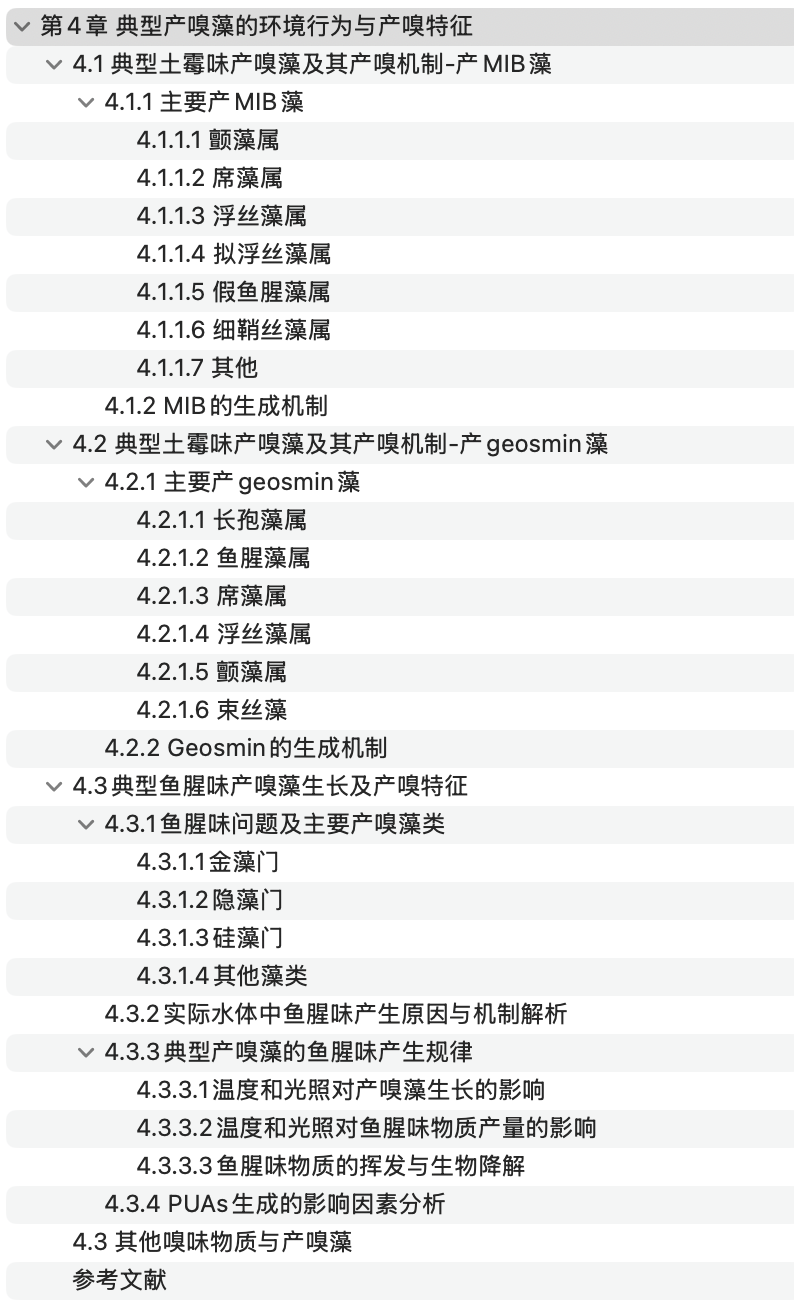This screenshot has width=794, height=1314.
Task: Go to 4.1.1.2 席藻属
Action: click(x=209, y=179)
